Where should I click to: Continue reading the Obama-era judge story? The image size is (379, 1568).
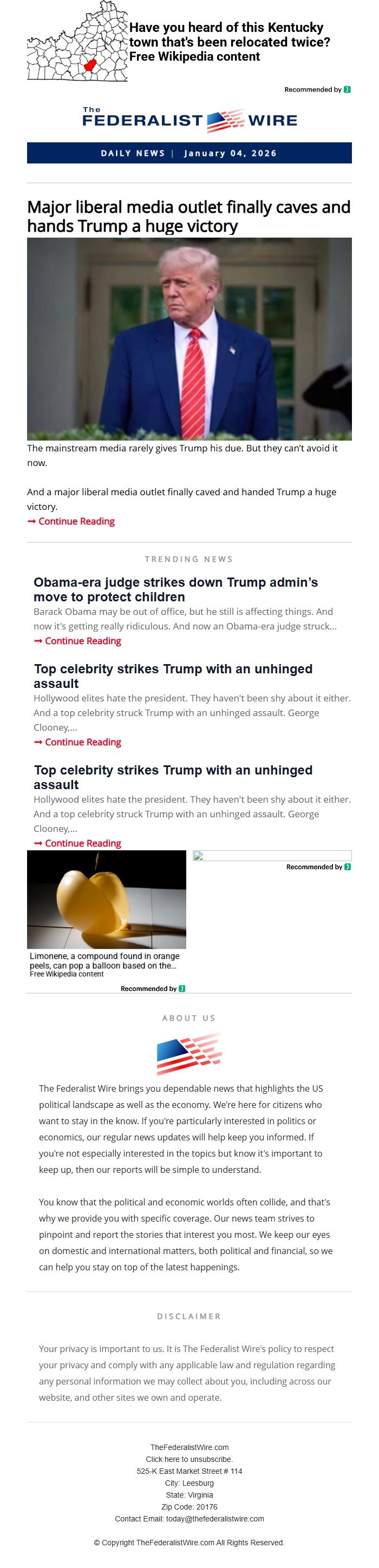83,640
